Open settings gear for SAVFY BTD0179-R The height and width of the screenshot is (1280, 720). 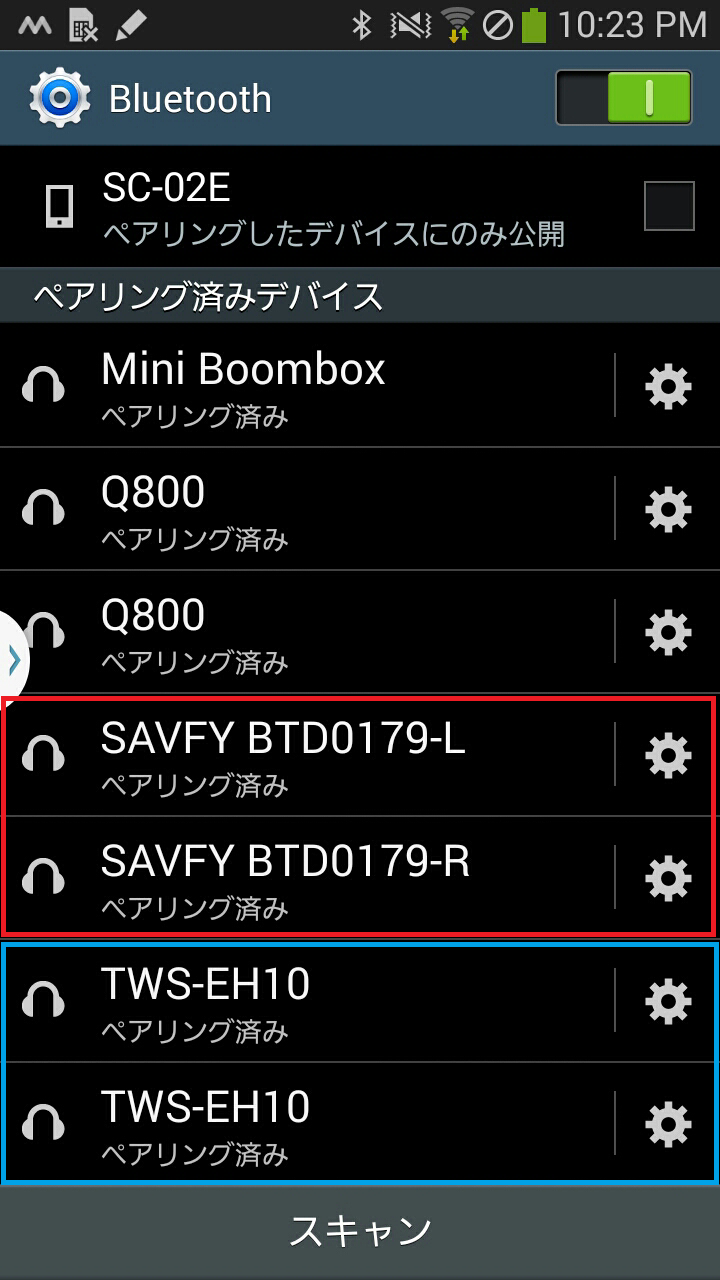pos(668,878)
